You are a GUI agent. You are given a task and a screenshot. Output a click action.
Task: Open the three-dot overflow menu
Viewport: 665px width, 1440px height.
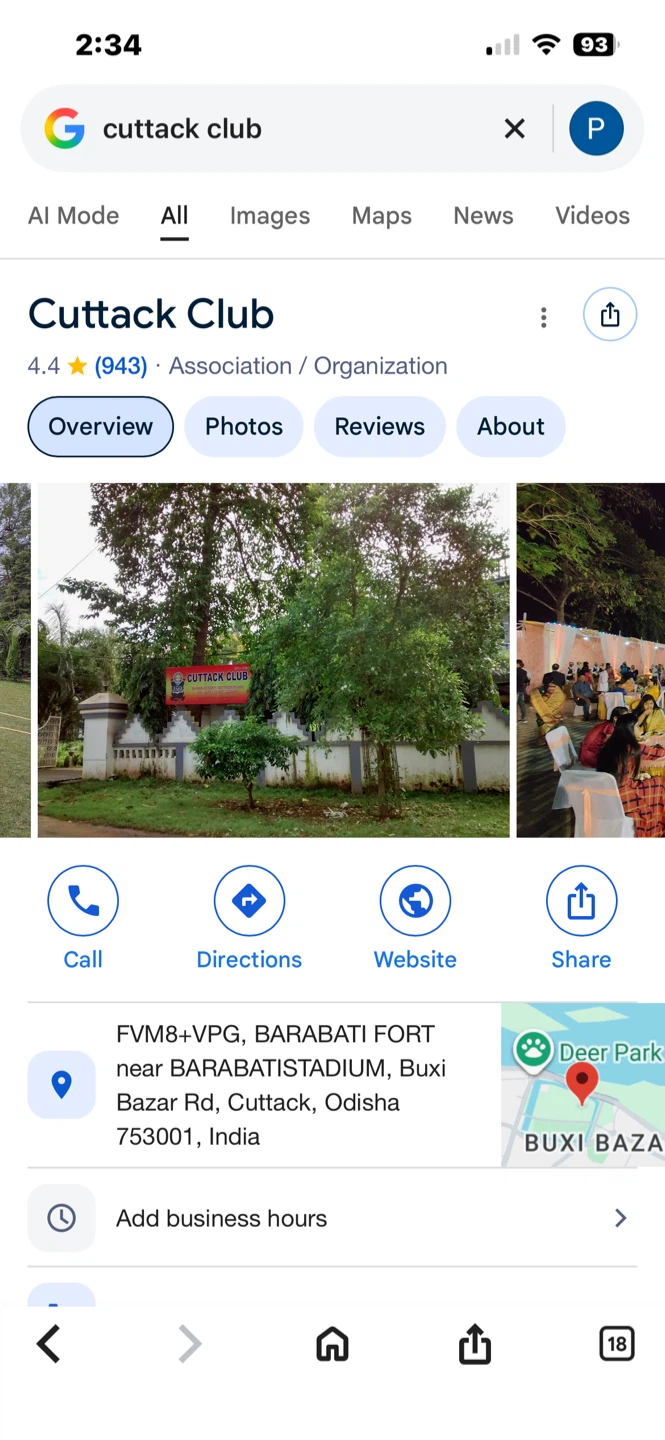(543, 317)
